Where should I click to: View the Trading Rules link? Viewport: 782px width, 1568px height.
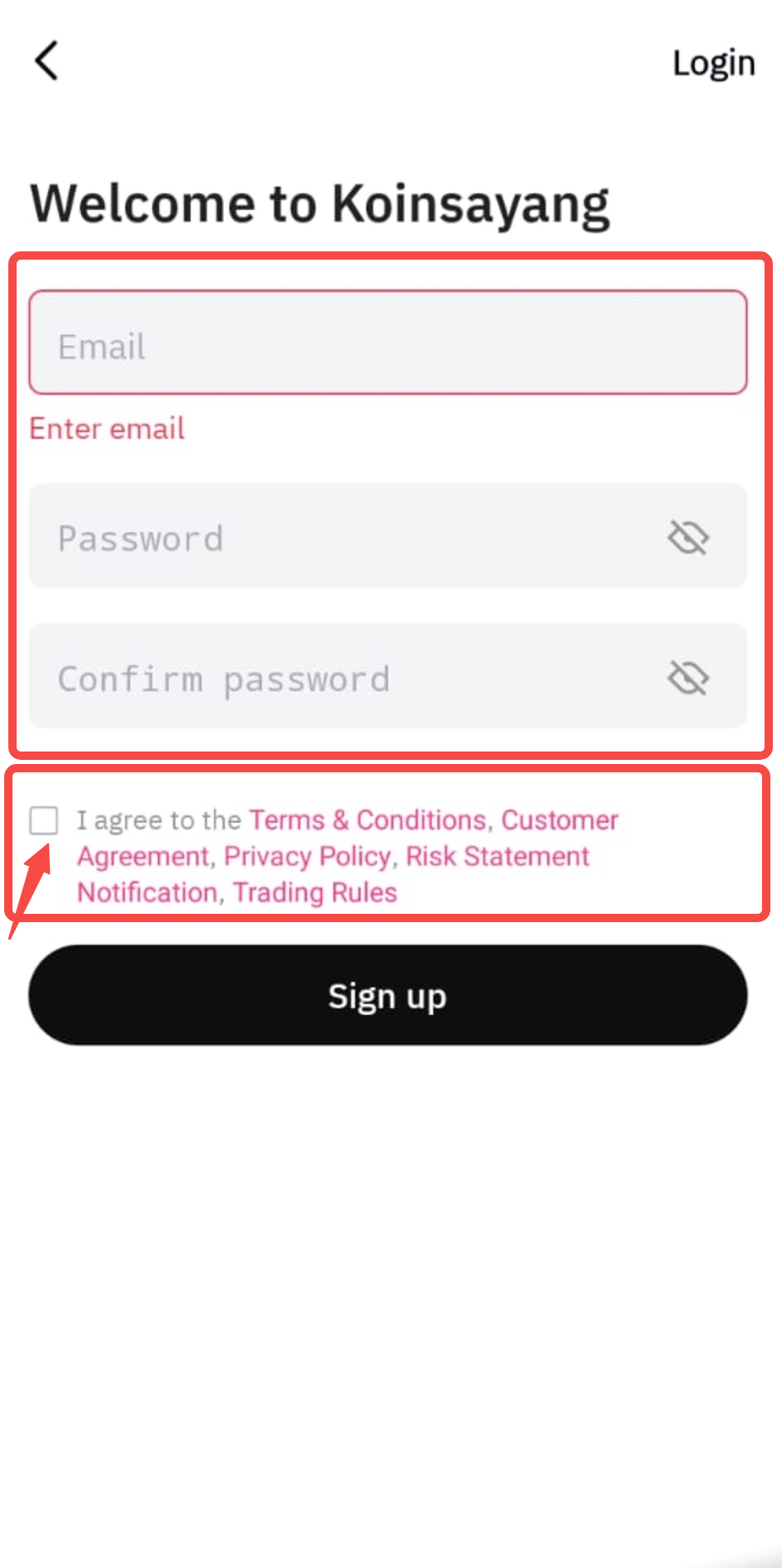(x=314, y=892)
